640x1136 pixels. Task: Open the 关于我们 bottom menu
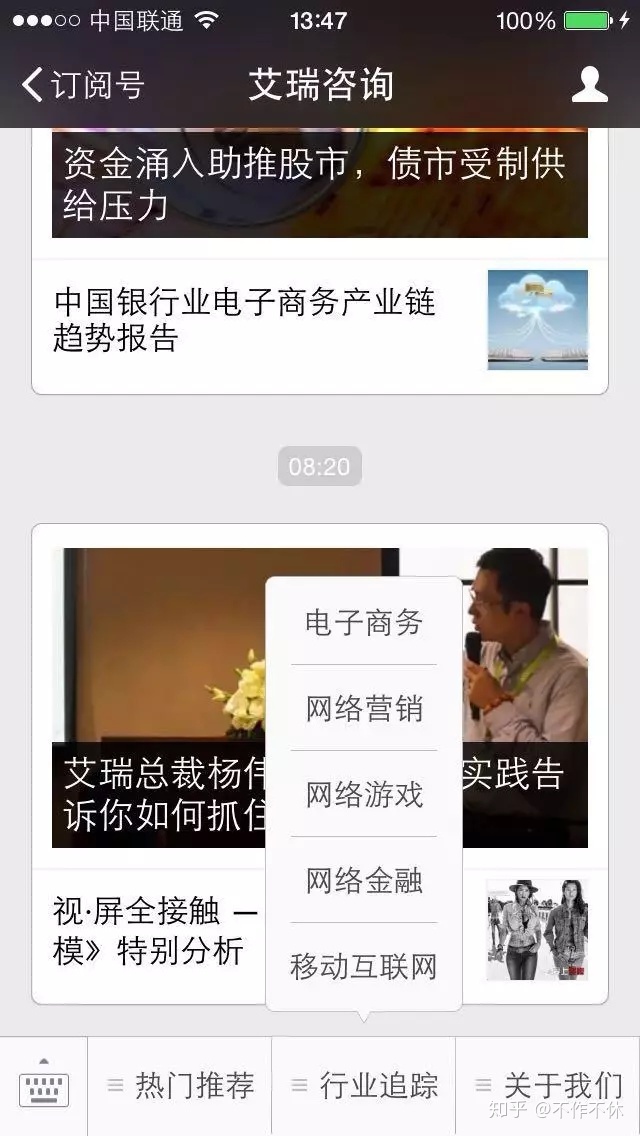(548, 1086)
